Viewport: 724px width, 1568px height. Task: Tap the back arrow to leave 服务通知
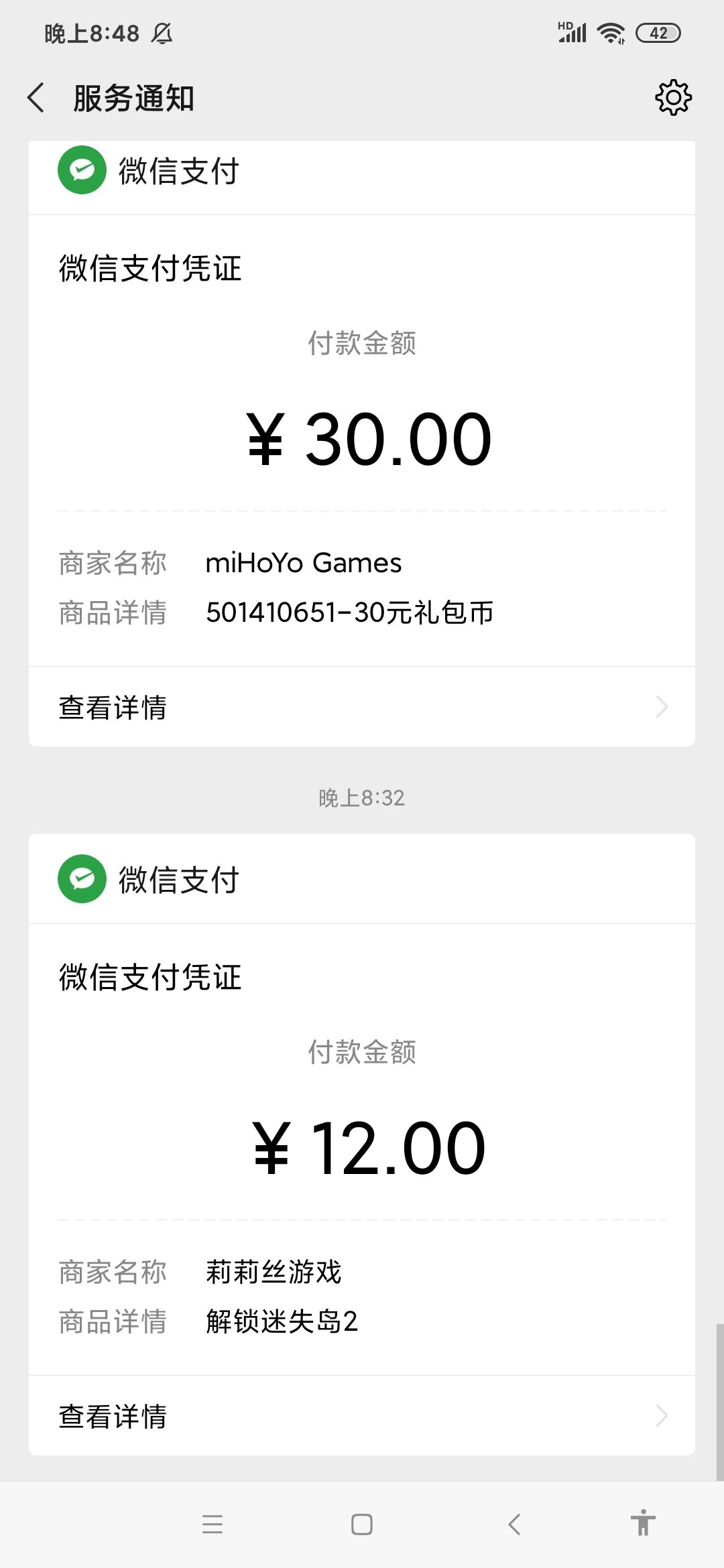[36, 98]
